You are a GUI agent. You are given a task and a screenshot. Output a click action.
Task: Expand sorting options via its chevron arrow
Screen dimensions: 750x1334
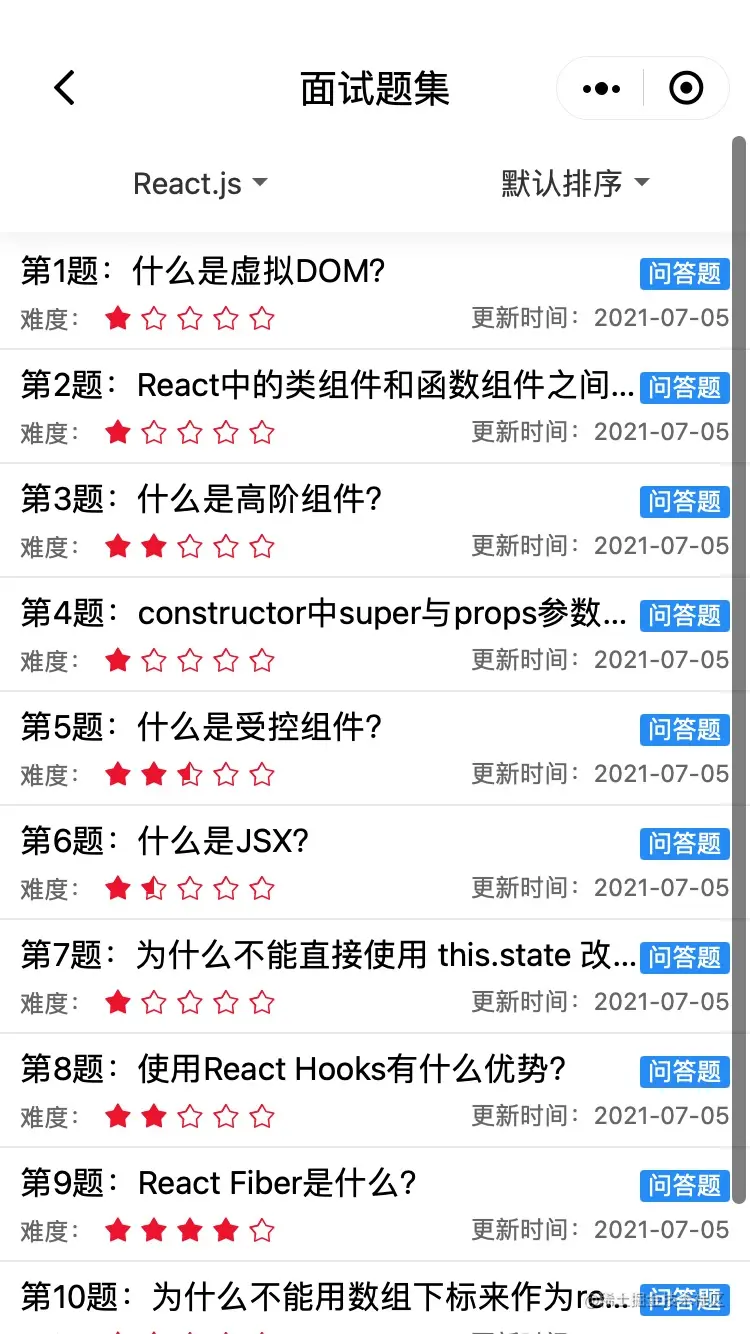point(641,183)
